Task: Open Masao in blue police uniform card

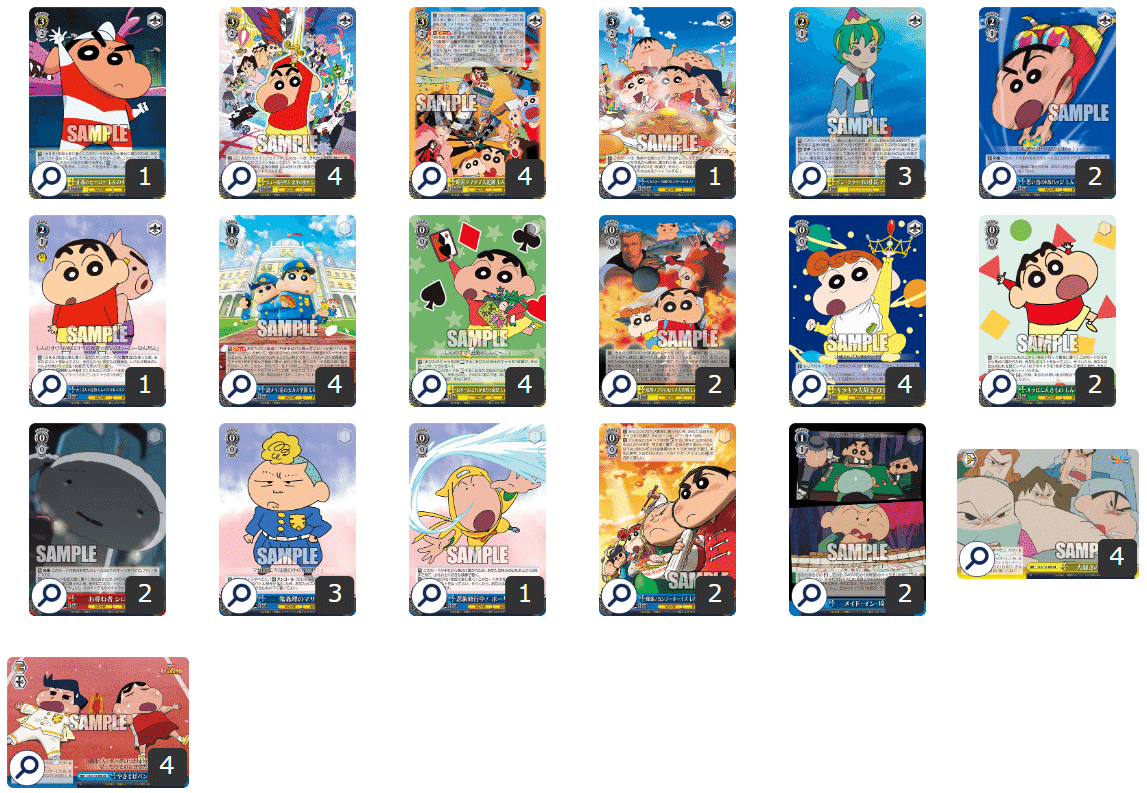Action: coord(239,595)
